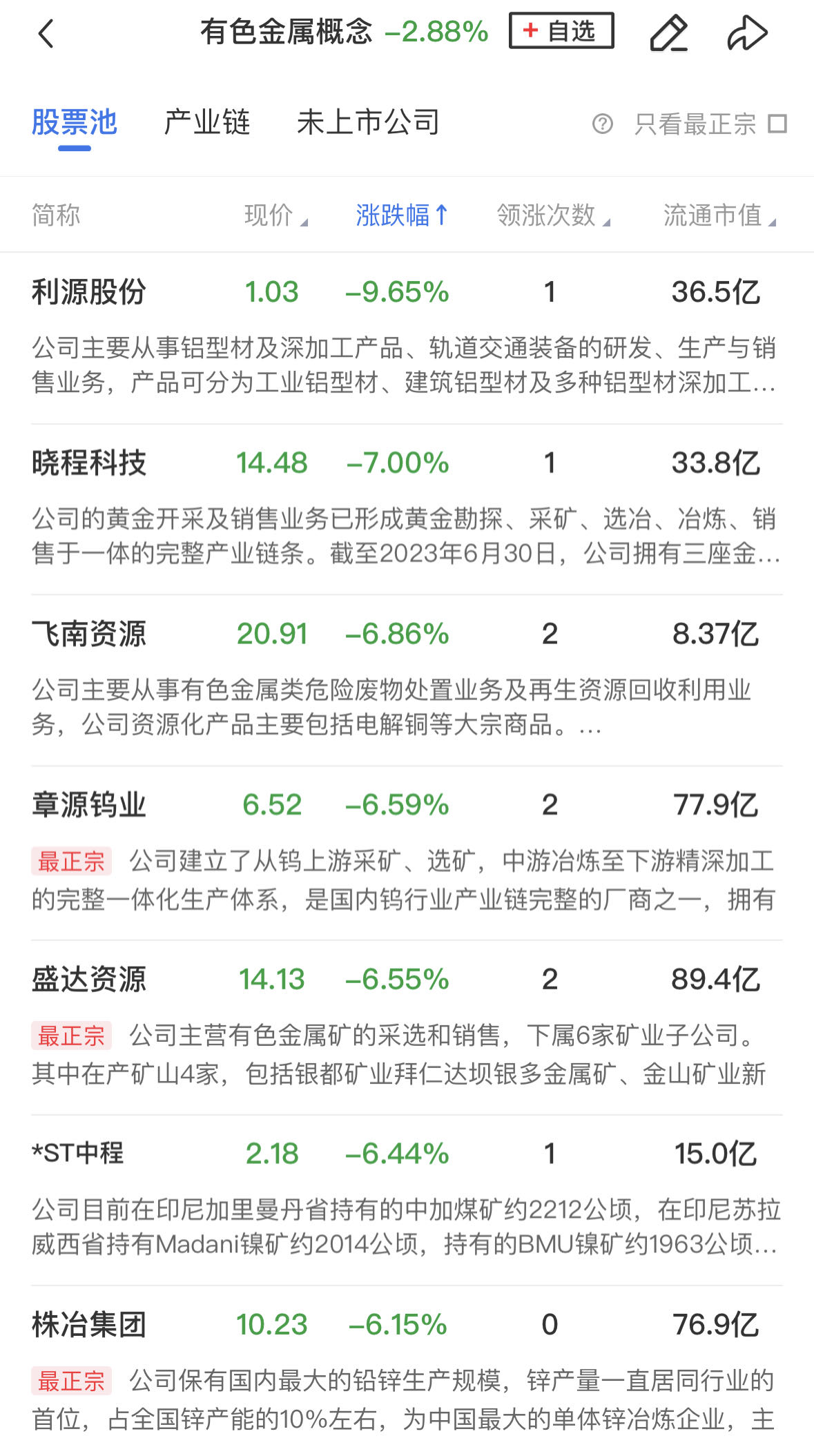
Task: Sort stocks by 领涨次数
Action: point(552,215)
